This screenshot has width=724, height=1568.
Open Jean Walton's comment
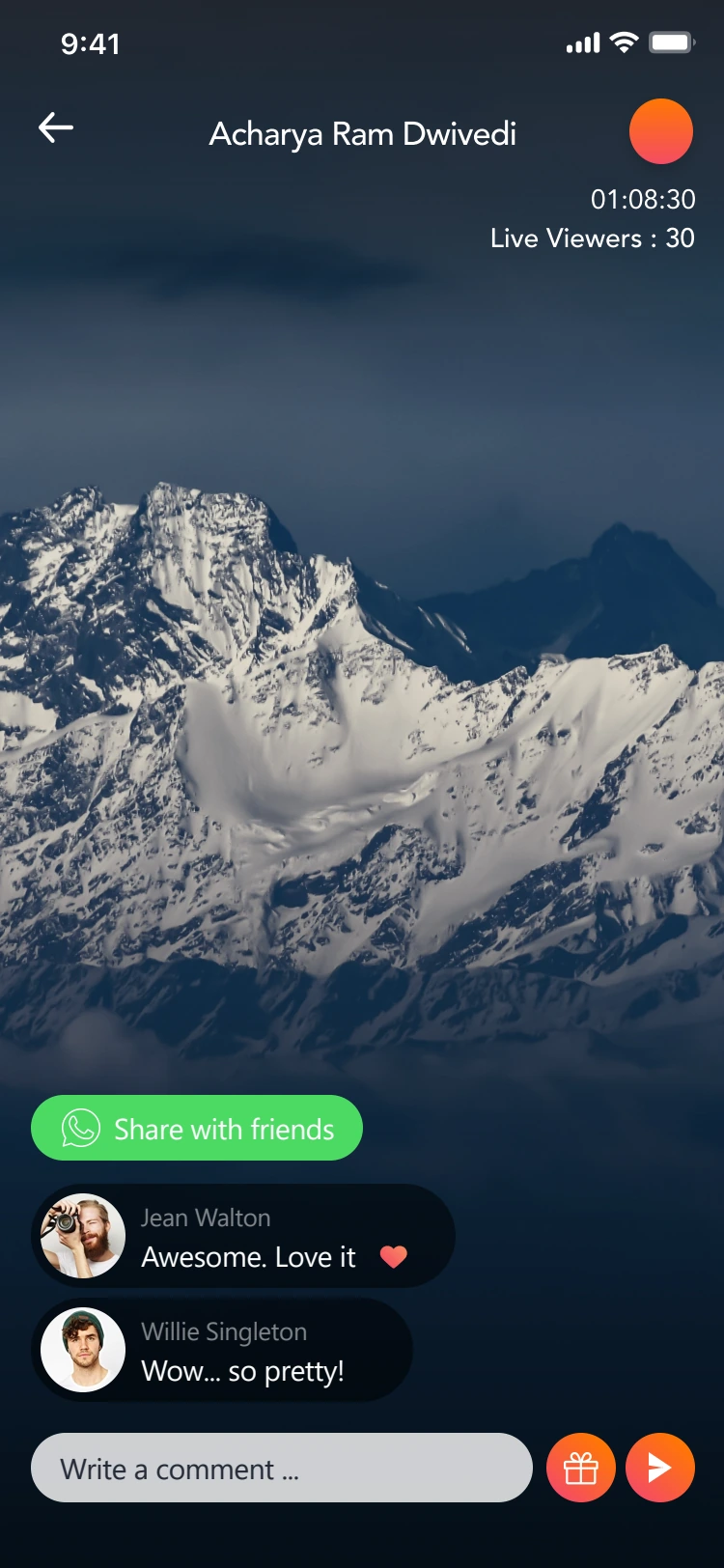point(243,1236)
